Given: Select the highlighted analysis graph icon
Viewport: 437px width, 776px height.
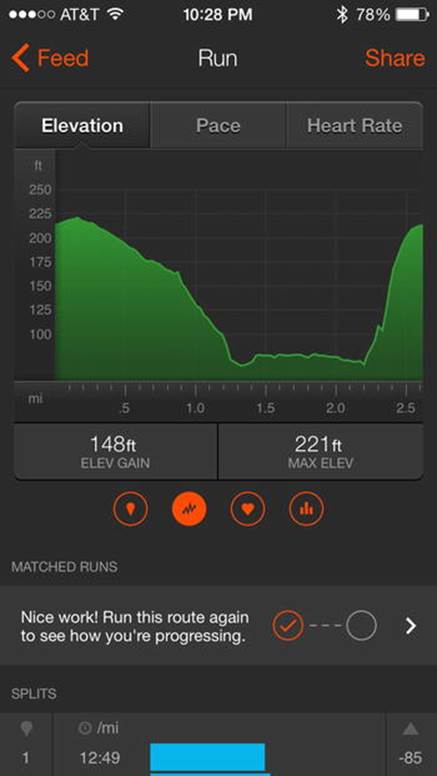Looking at the screenshot, I should (x=189, y=508).
